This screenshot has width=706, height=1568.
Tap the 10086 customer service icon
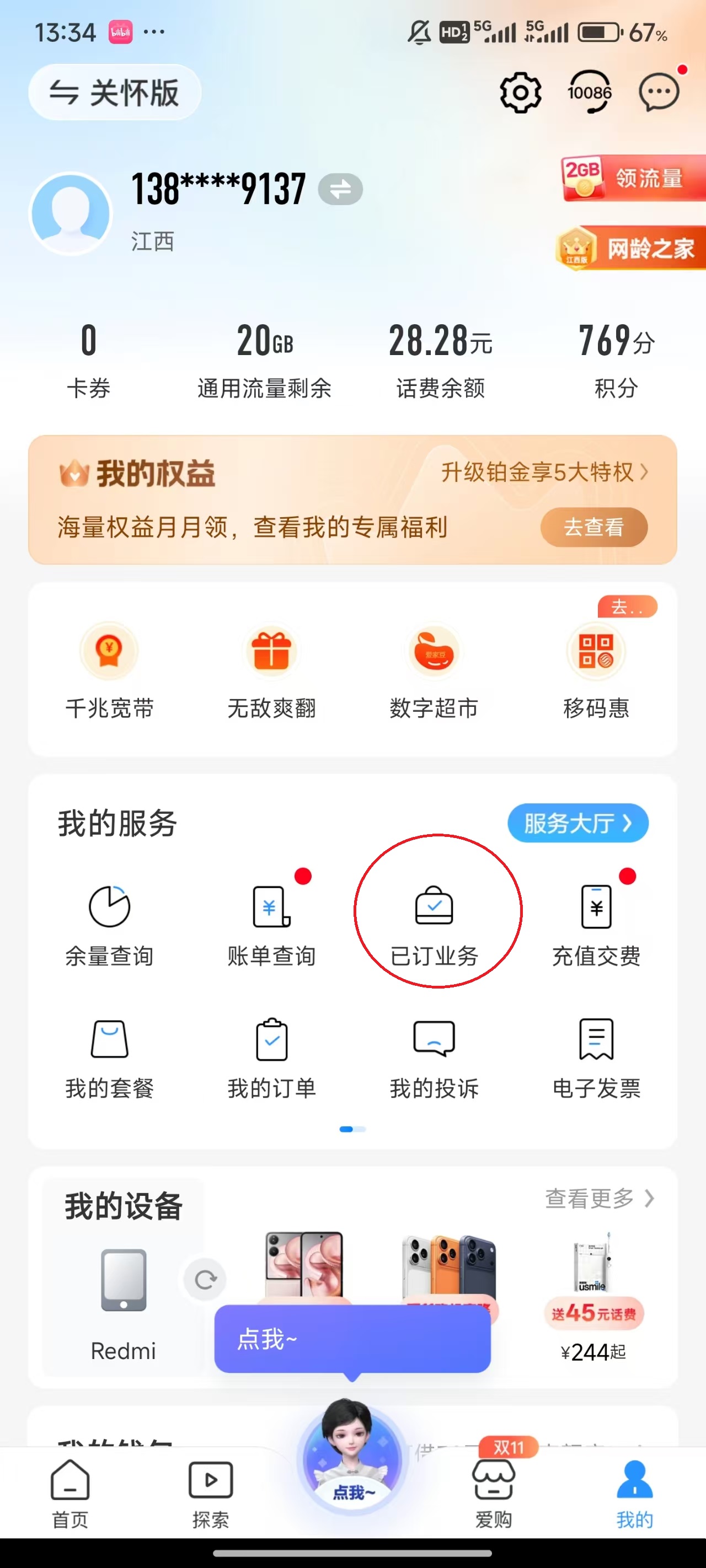coord(590,92)
